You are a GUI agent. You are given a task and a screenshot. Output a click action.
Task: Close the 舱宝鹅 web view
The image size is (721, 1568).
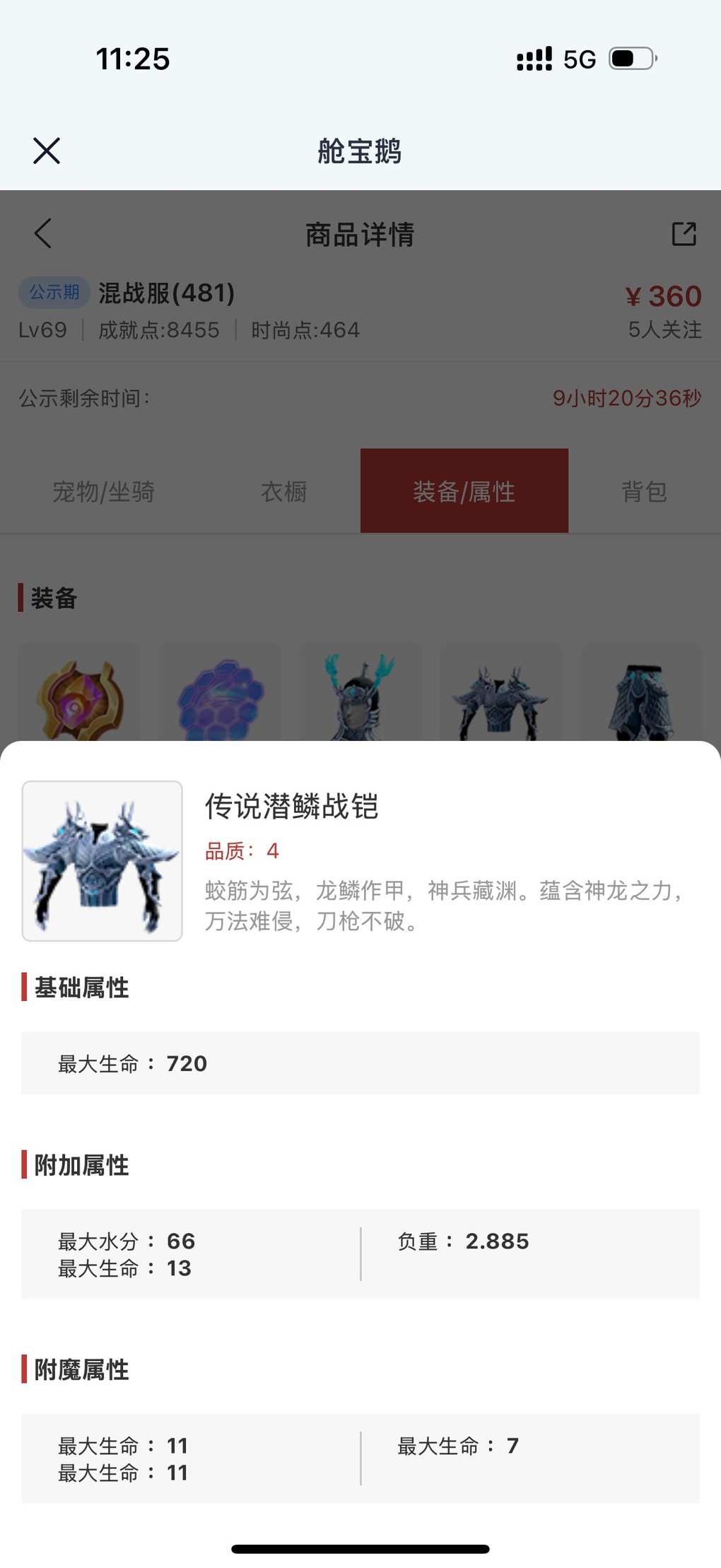47,151
